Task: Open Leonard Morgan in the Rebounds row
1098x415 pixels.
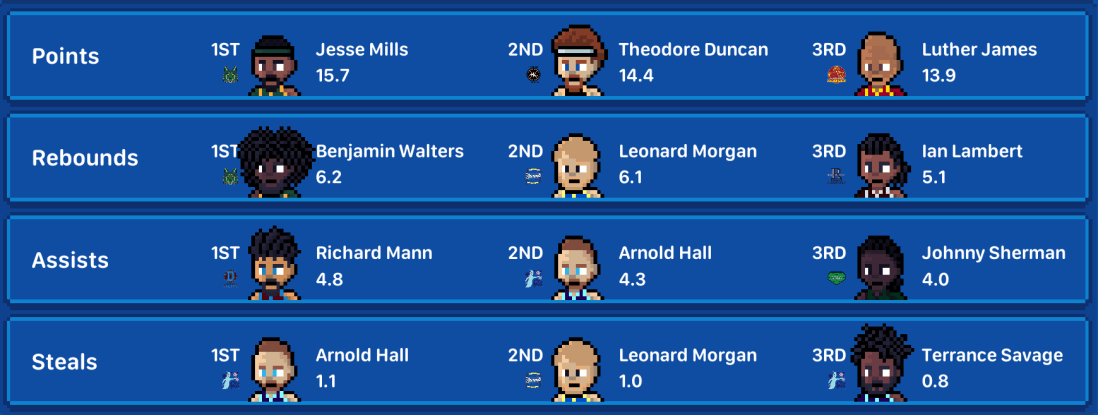Action: coord(687,152)
